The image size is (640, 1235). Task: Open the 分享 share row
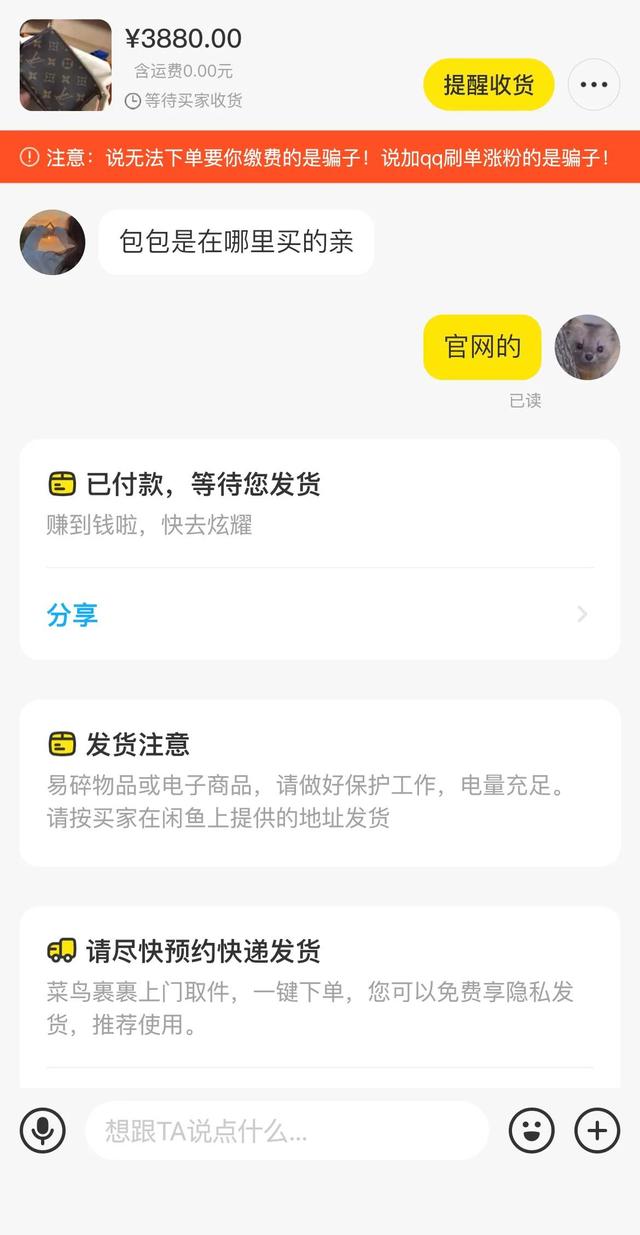[x=318, y=614]
